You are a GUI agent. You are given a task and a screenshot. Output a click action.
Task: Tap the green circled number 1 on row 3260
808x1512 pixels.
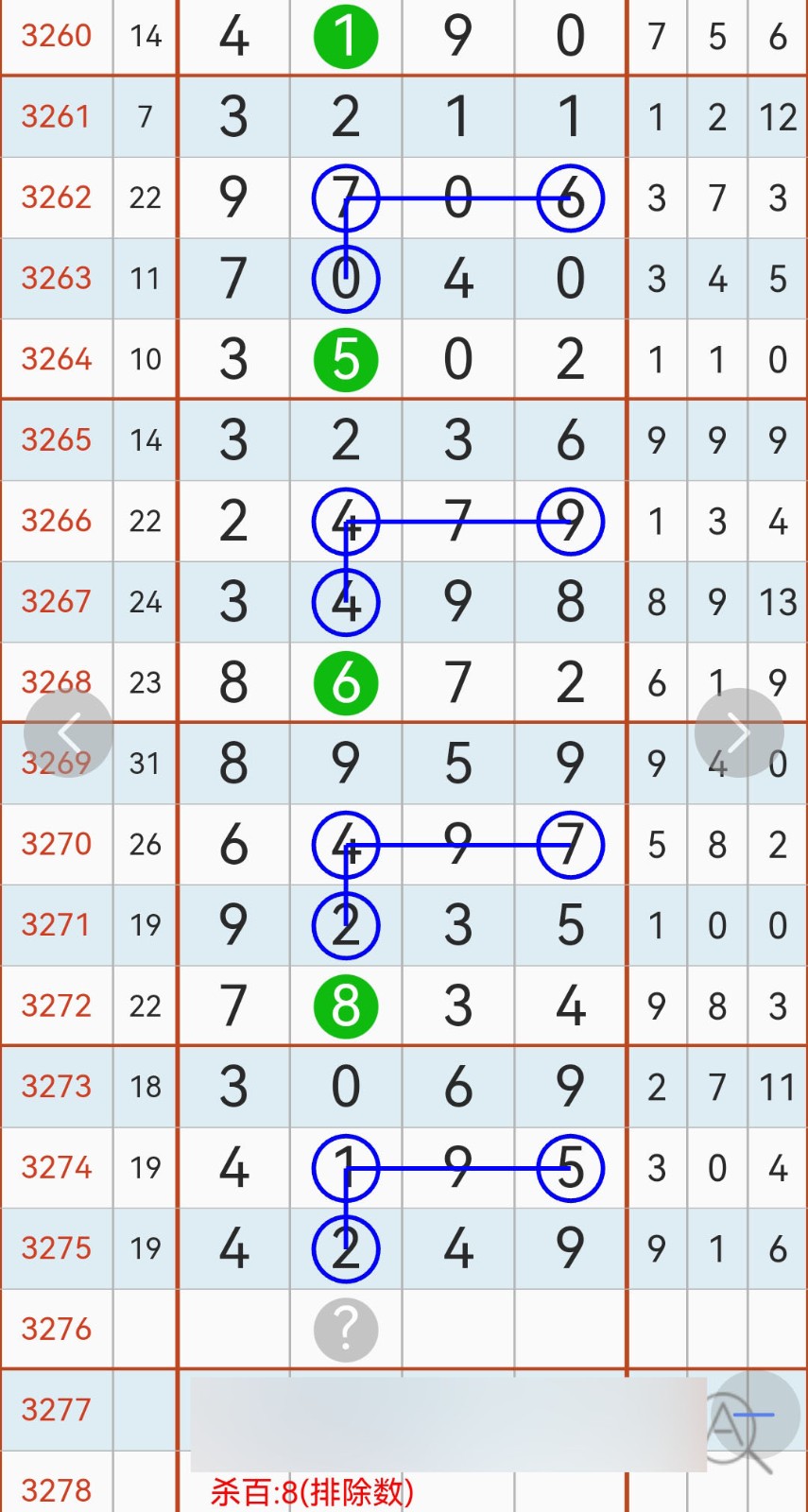[345, 36]
